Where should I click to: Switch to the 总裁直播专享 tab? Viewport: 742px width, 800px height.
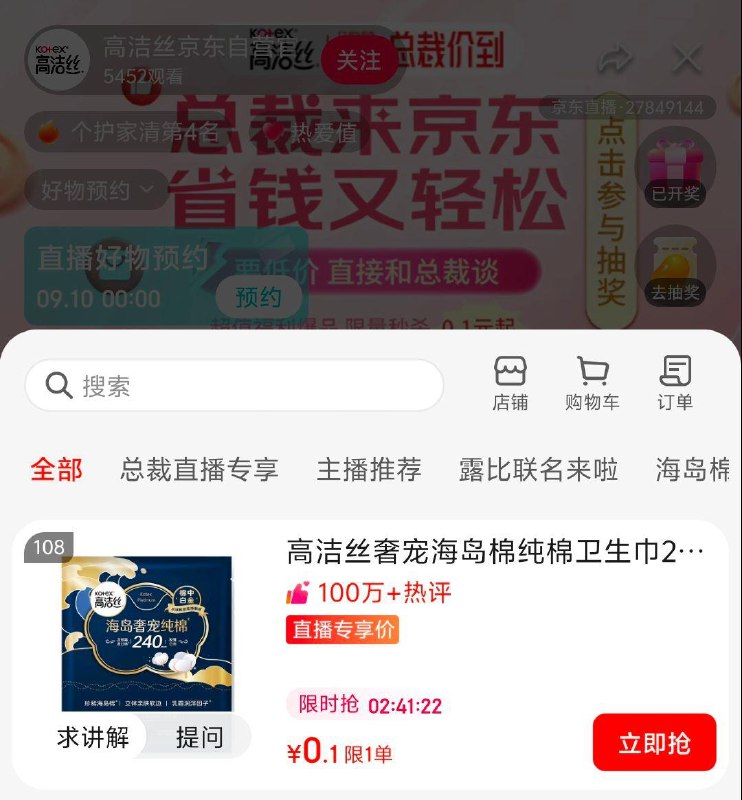(199, 469)
